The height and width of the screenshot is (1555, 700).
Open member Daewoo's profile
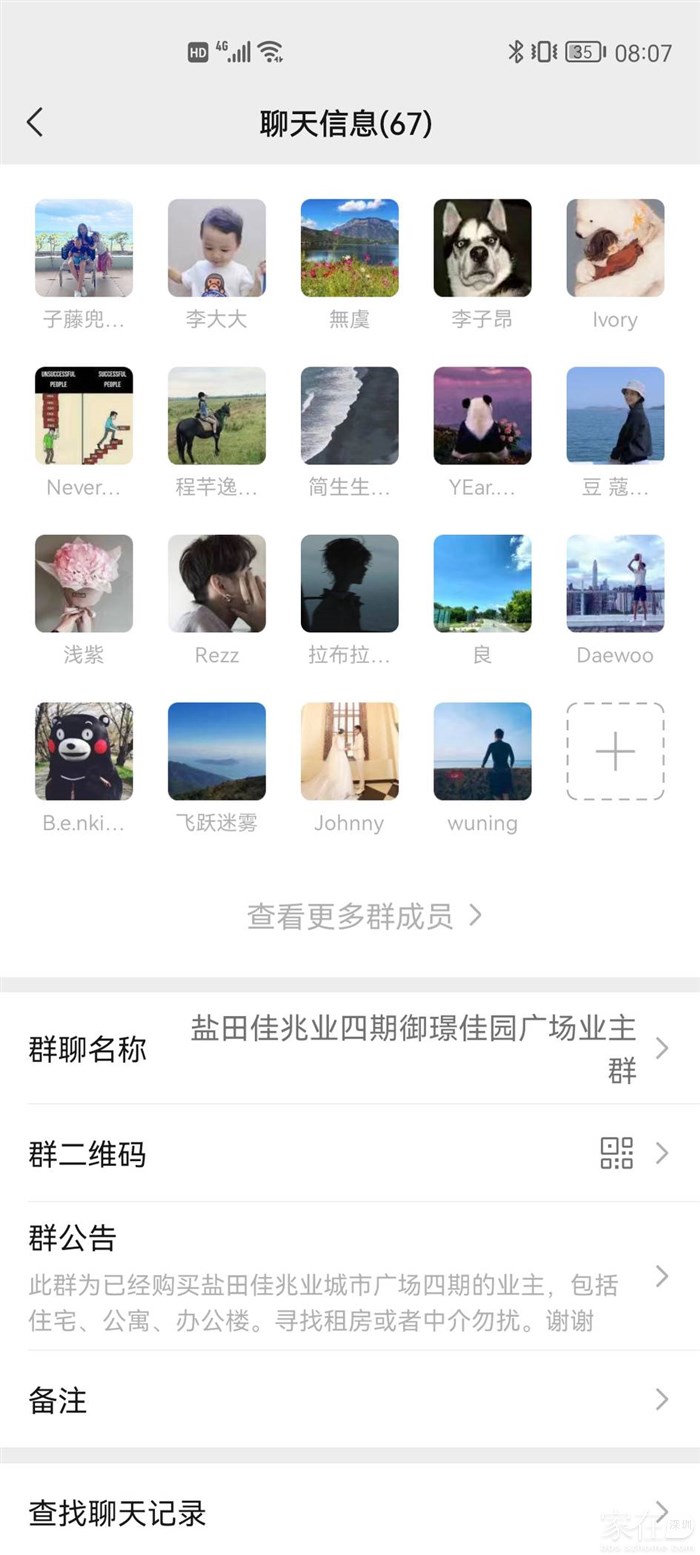tap(615, 583)
